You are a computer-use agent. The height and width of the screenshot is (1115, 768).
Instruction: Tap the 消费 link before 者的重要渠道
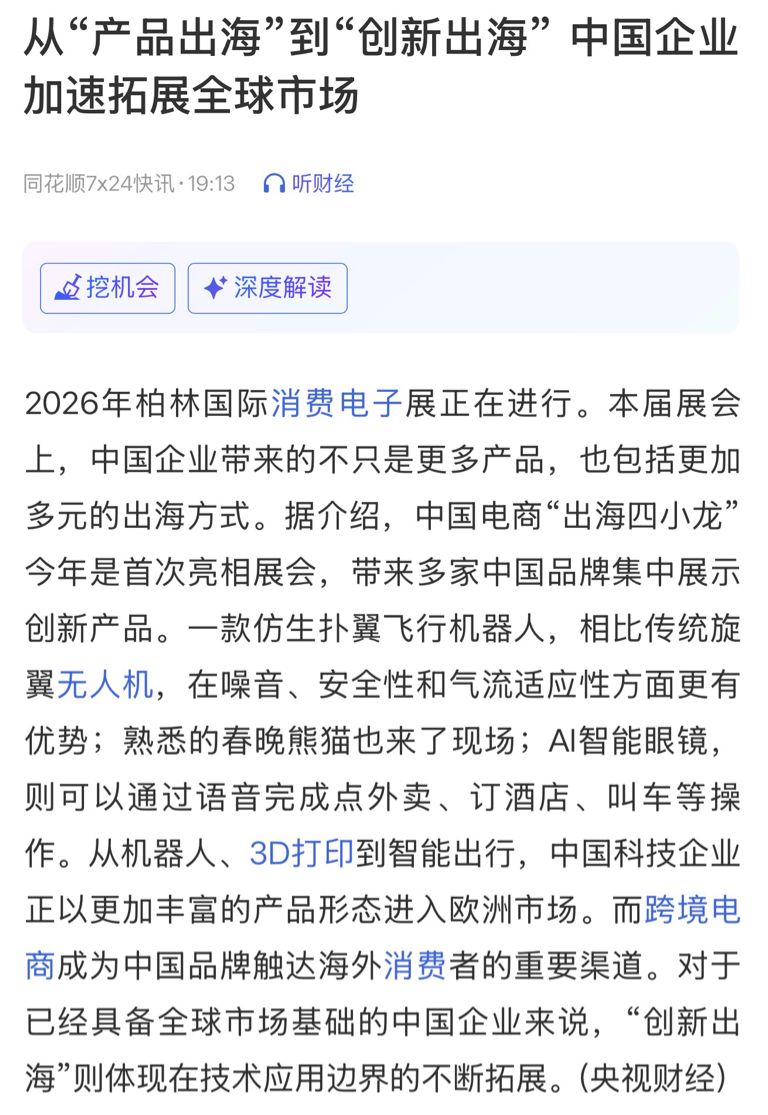415,966
